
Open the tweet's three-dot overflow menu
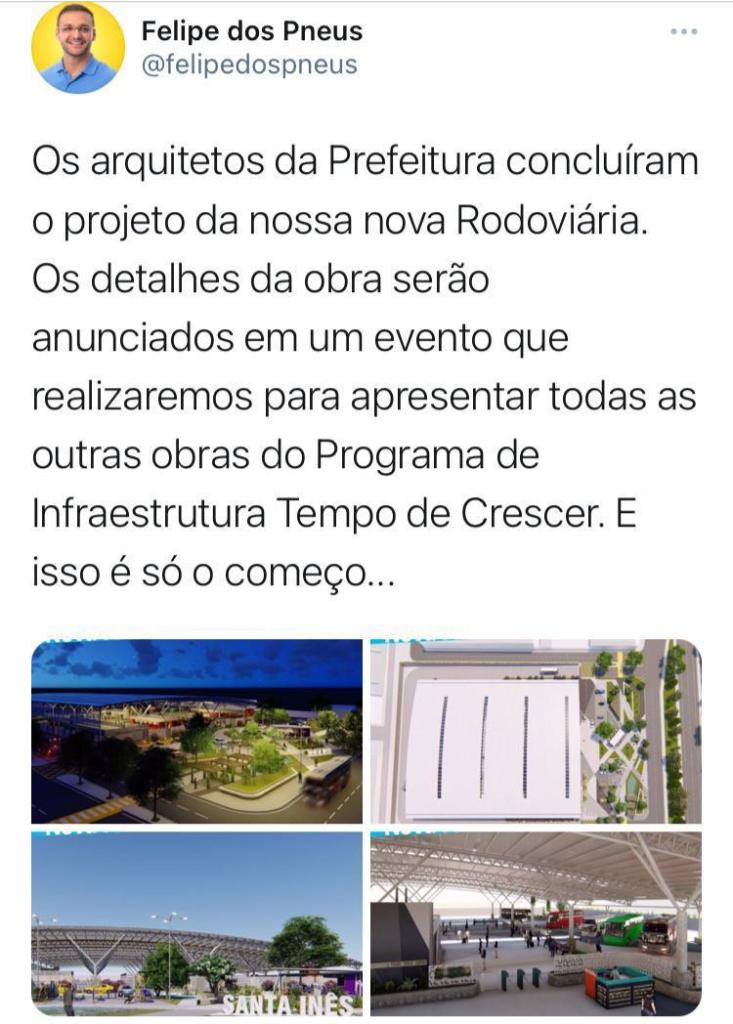pos(683,32)
